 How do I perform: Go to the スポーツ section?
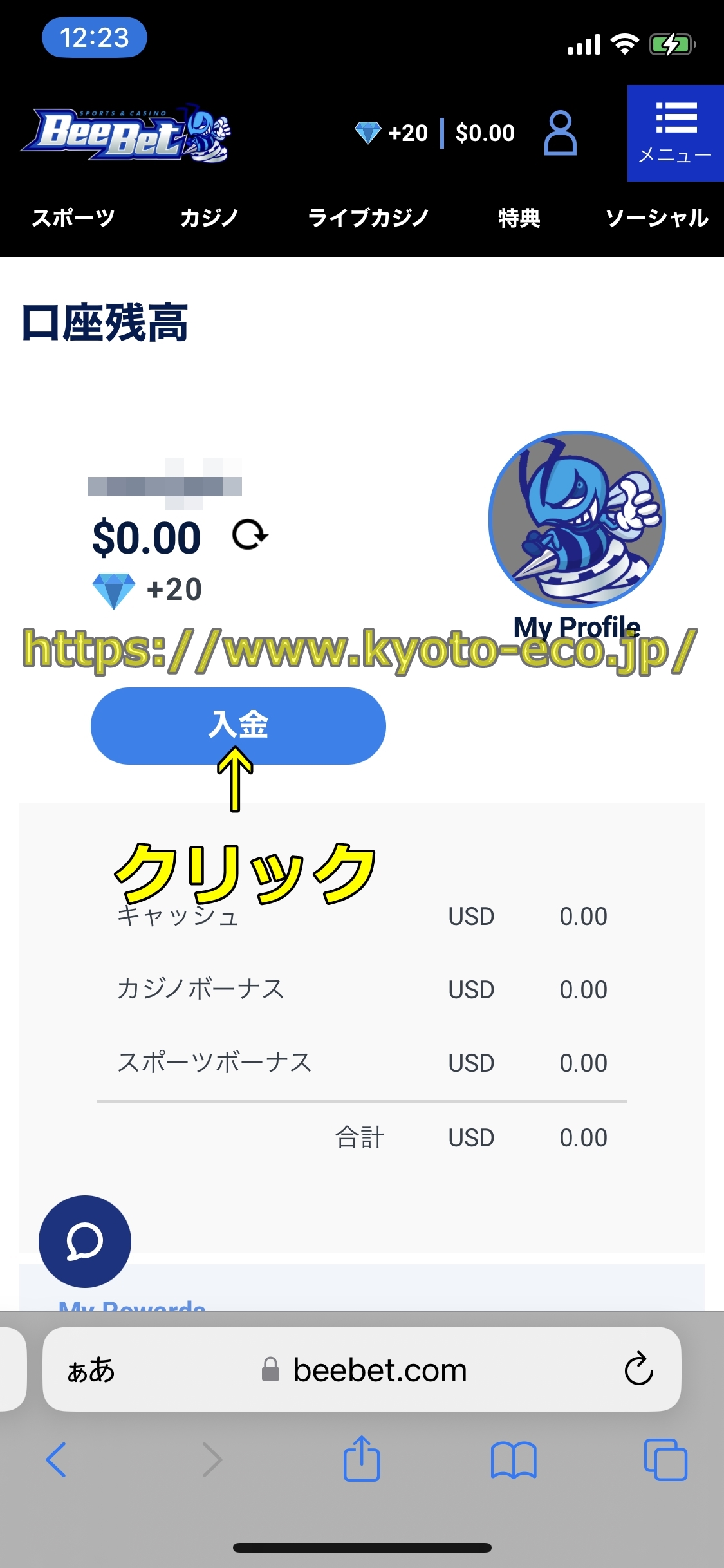(x=73, y=218)
